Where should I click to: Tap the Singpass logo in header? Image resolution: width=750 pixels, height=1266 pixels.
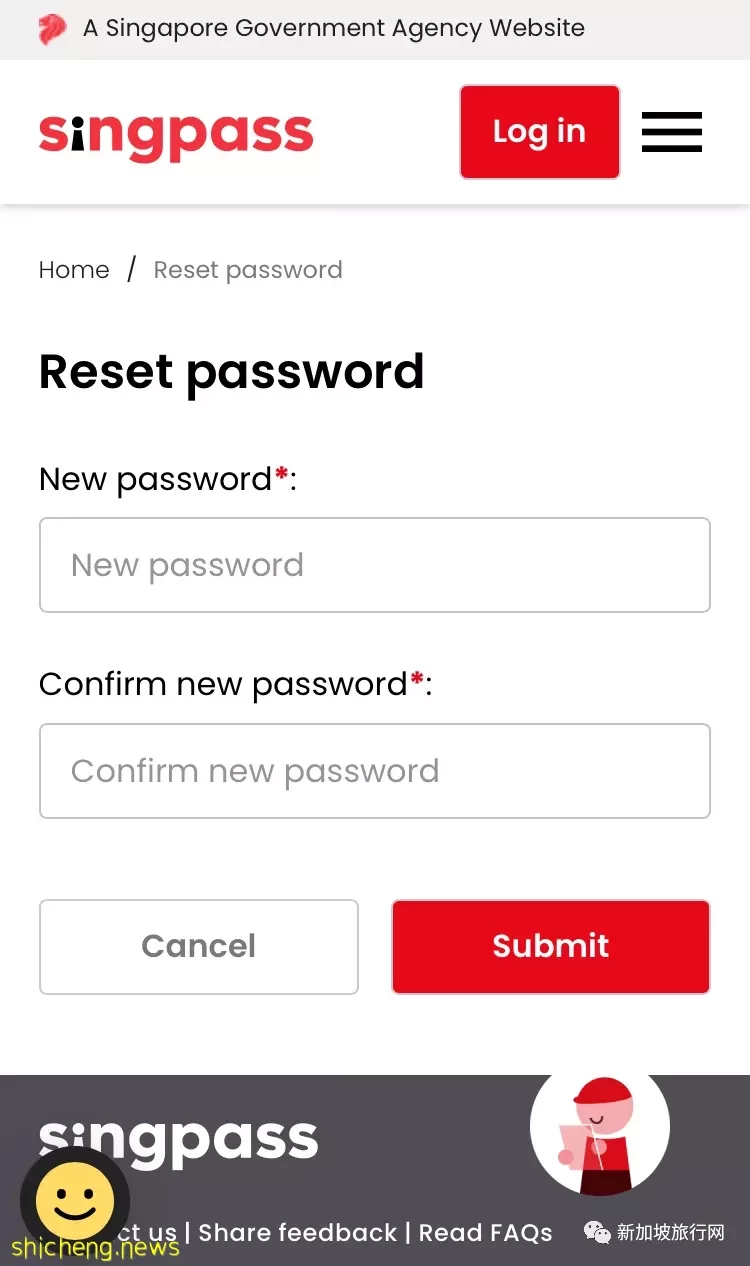coord(176,135)
